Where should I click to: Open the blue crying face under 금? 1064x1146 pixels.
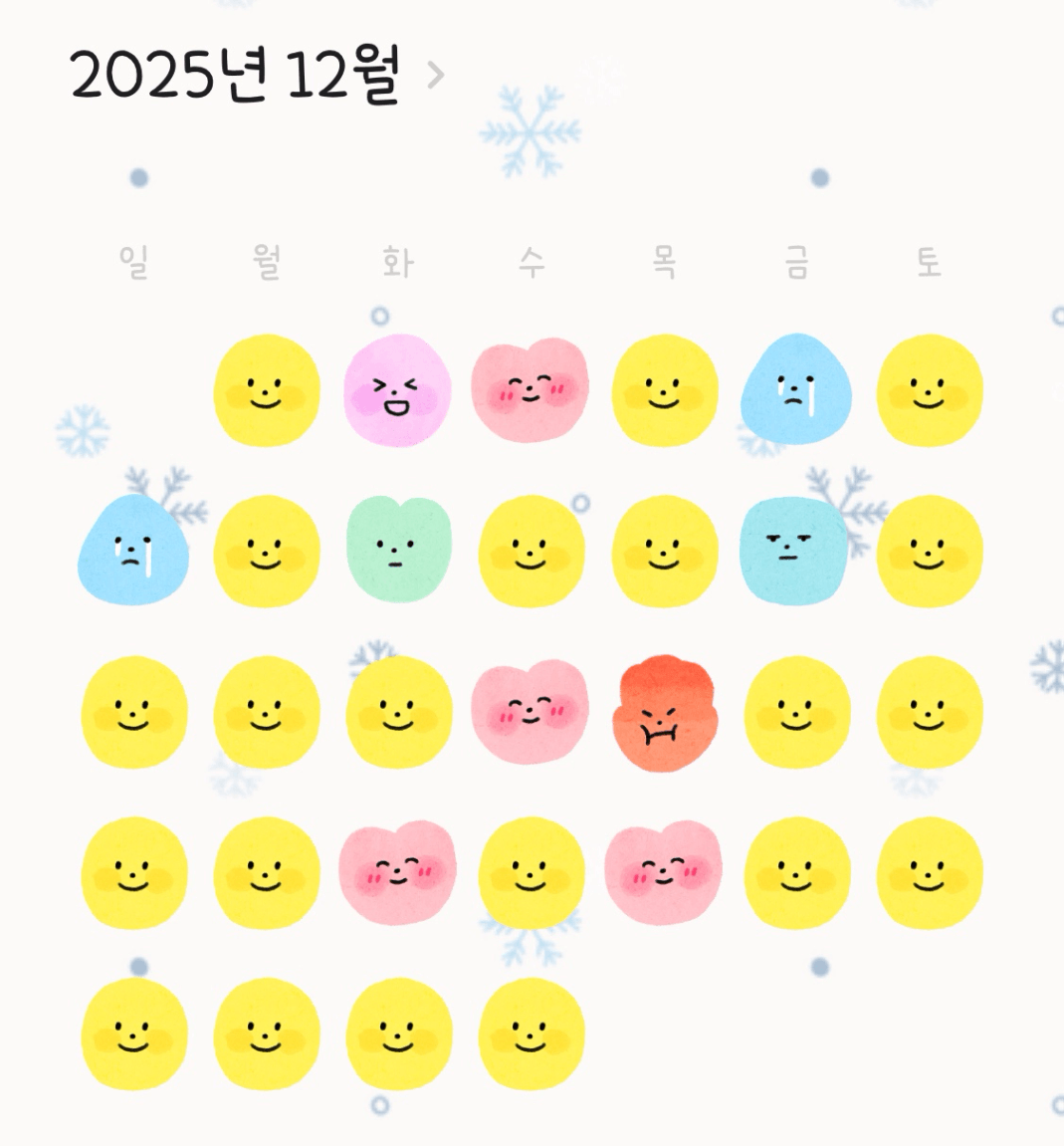point(795,391)
